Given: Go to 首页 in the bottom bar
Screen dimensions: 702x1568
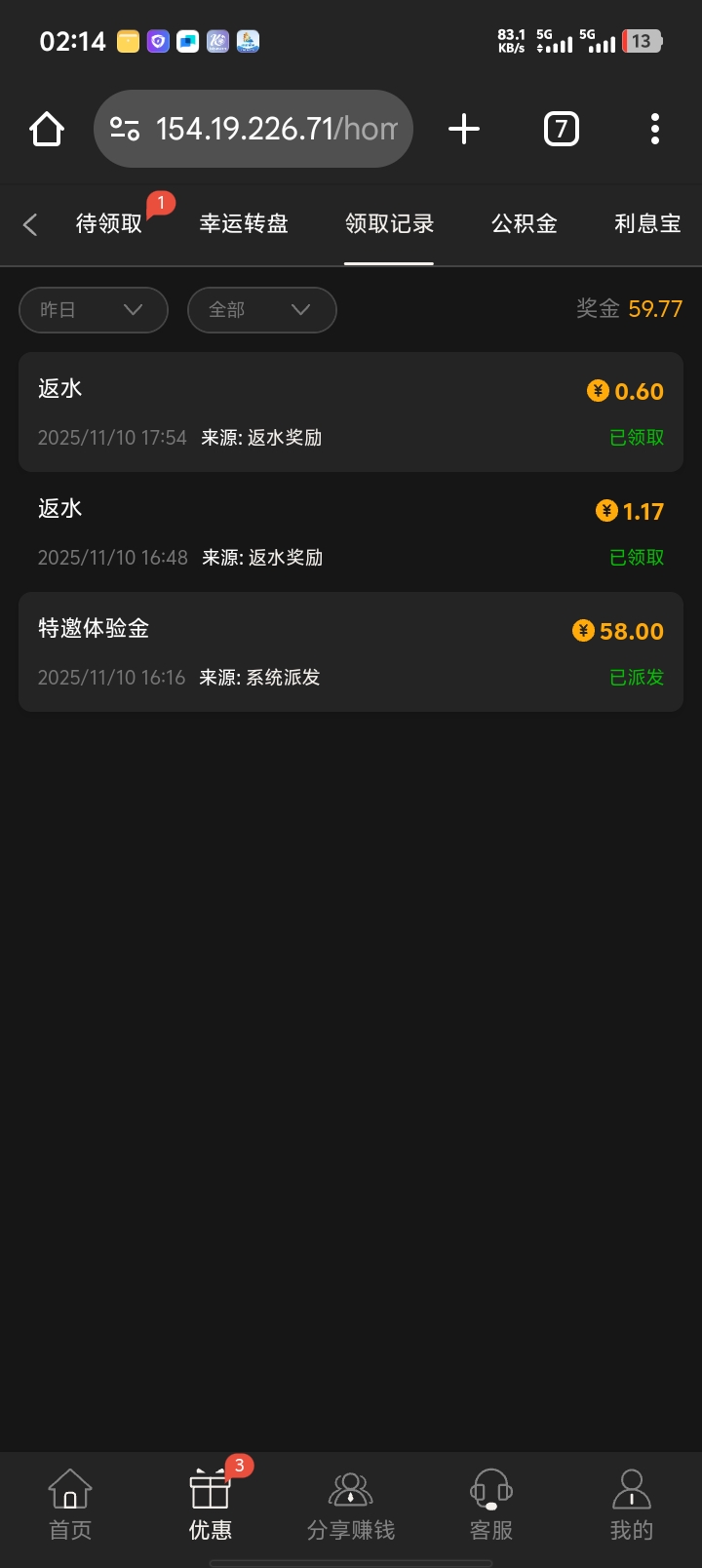Looking at the screenshot, I should point(70,1506).
